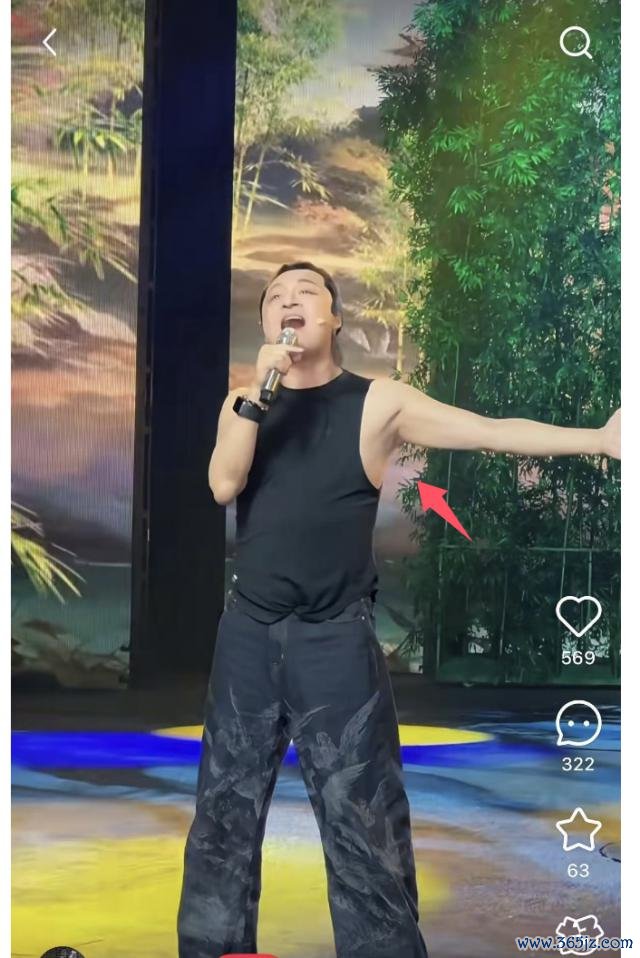Open search with the magnifier icon
640x958 pixels.
(x=576, y=42)
